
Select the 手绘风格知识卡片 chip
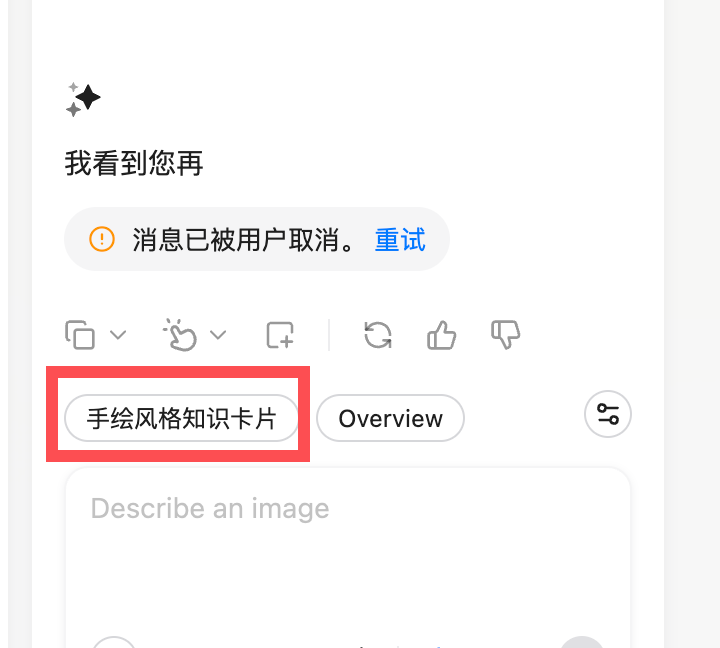pyautogui.click(x=181, y=418)
